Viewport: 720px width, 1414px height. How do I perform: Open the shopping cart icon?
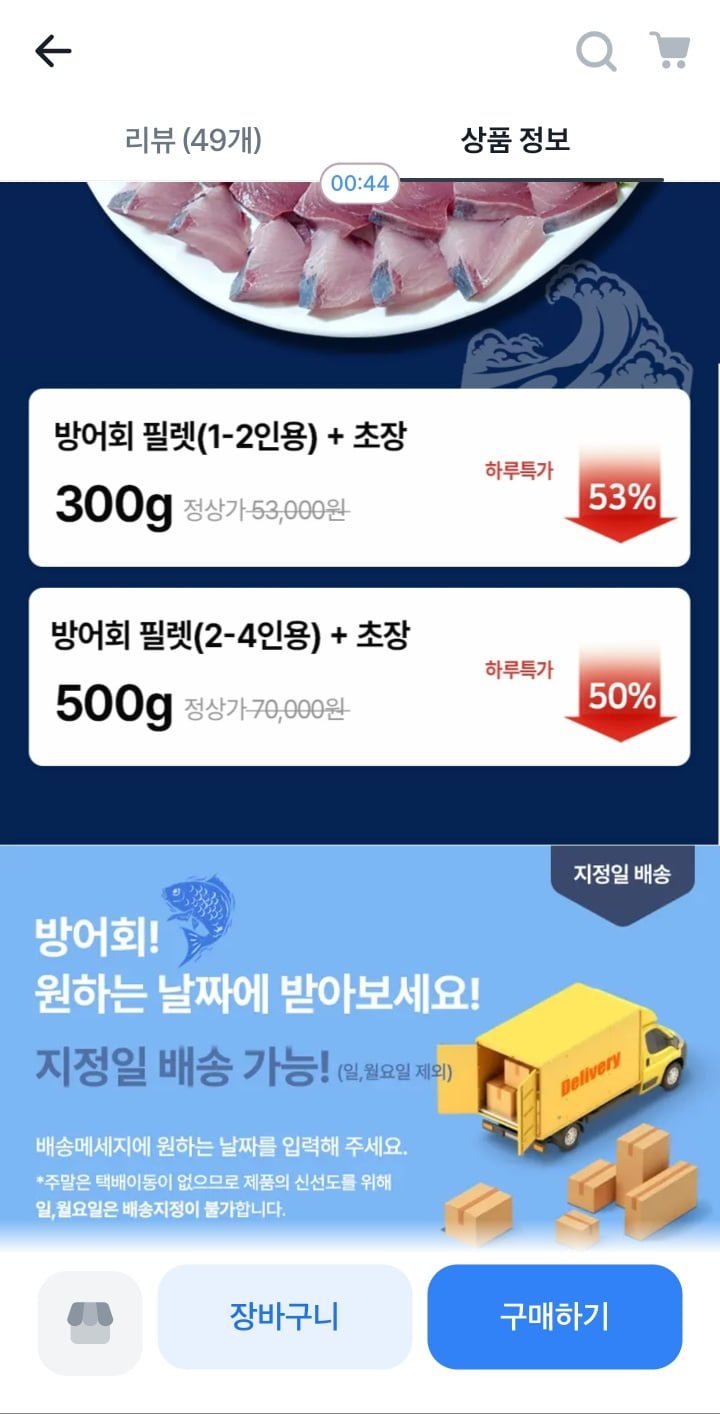click(670, 50)
